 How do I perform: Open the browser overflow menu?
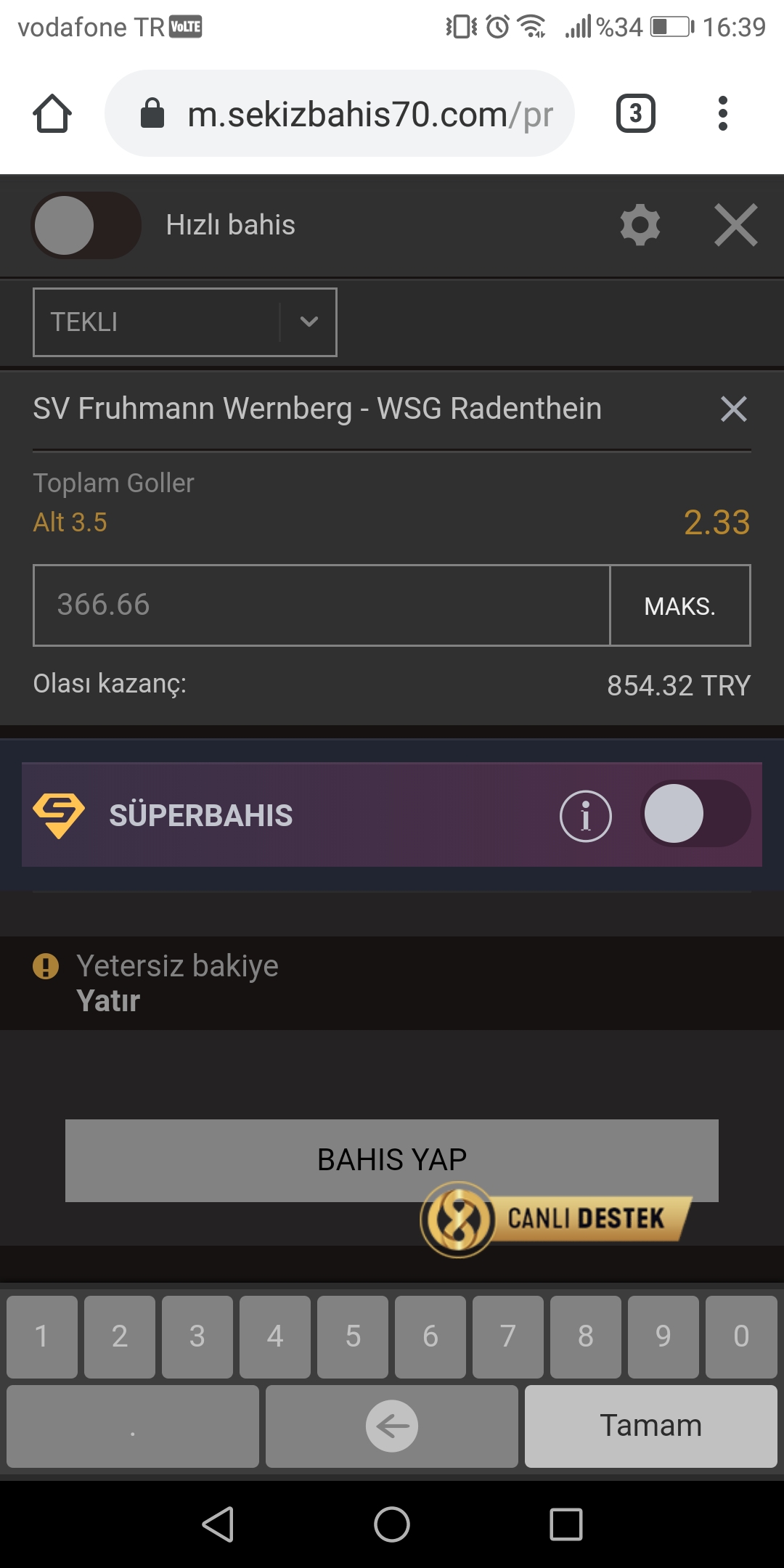pos(722,113)
